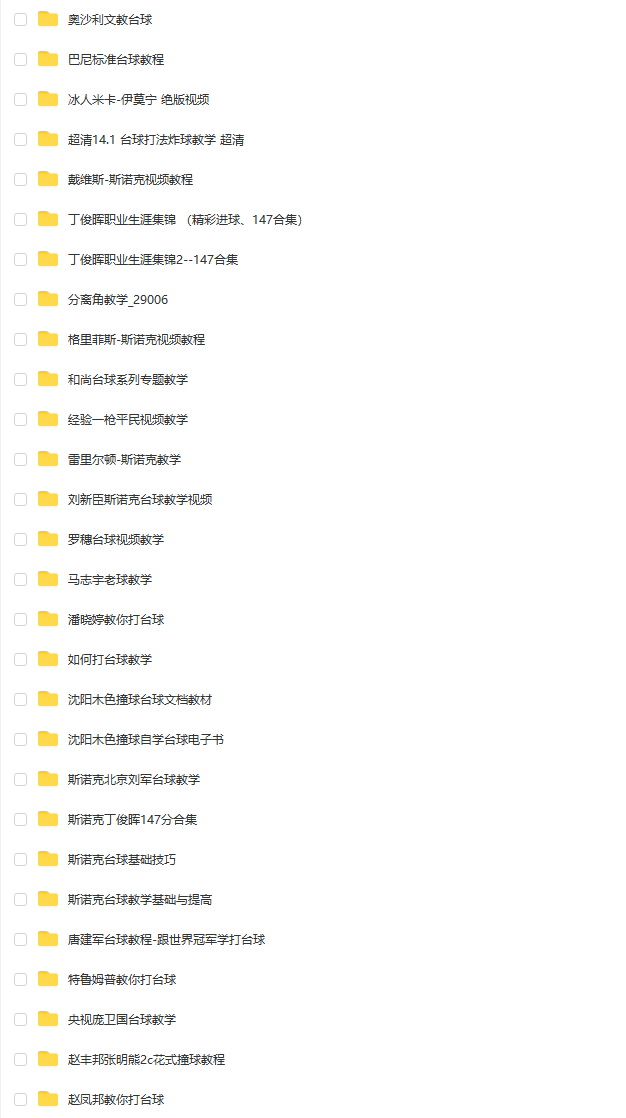
Task: Open the 潘晓婷教你打台球 folder
Action: tap(116, 619)
